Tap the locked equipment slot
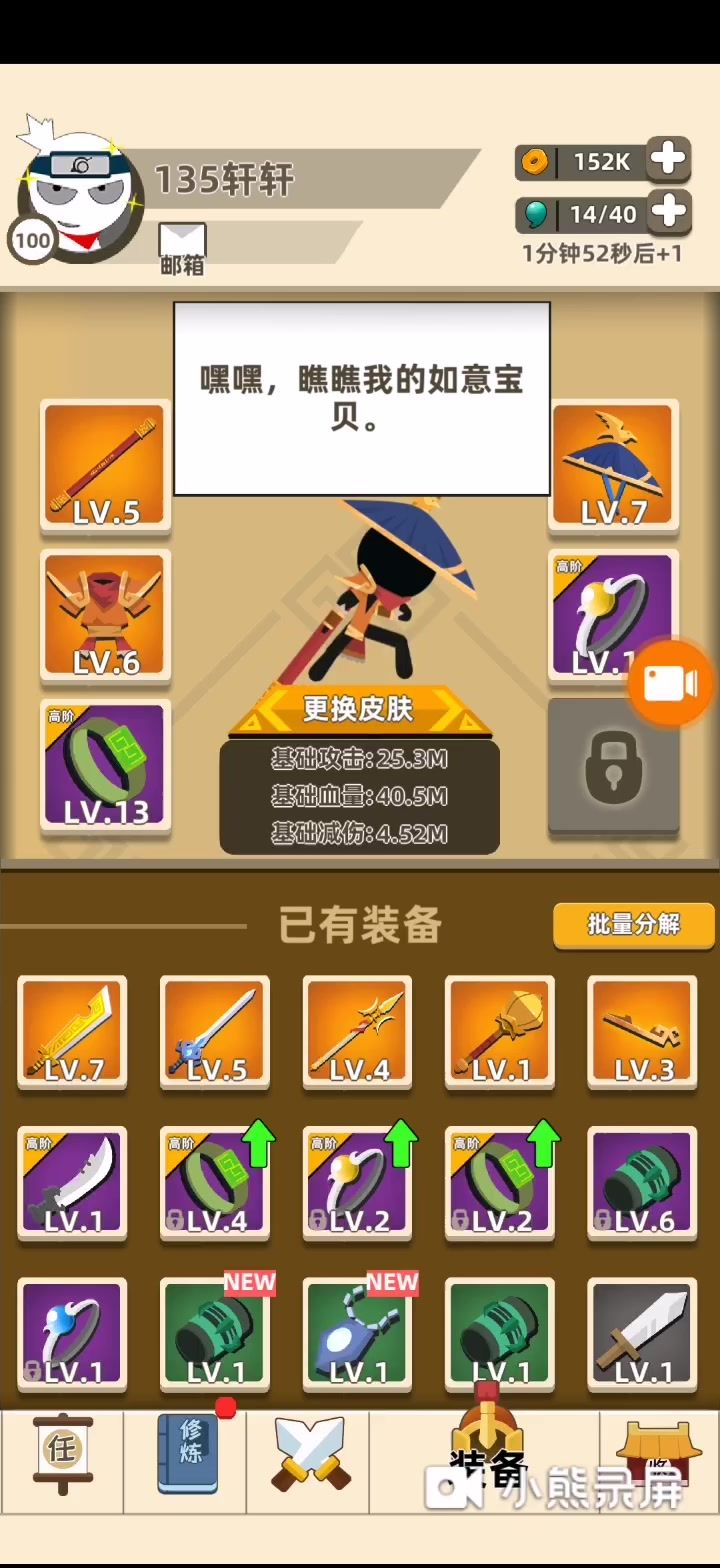Image resolution: width=720 pixels, height=1568 pixels. [x=614, y=766]
